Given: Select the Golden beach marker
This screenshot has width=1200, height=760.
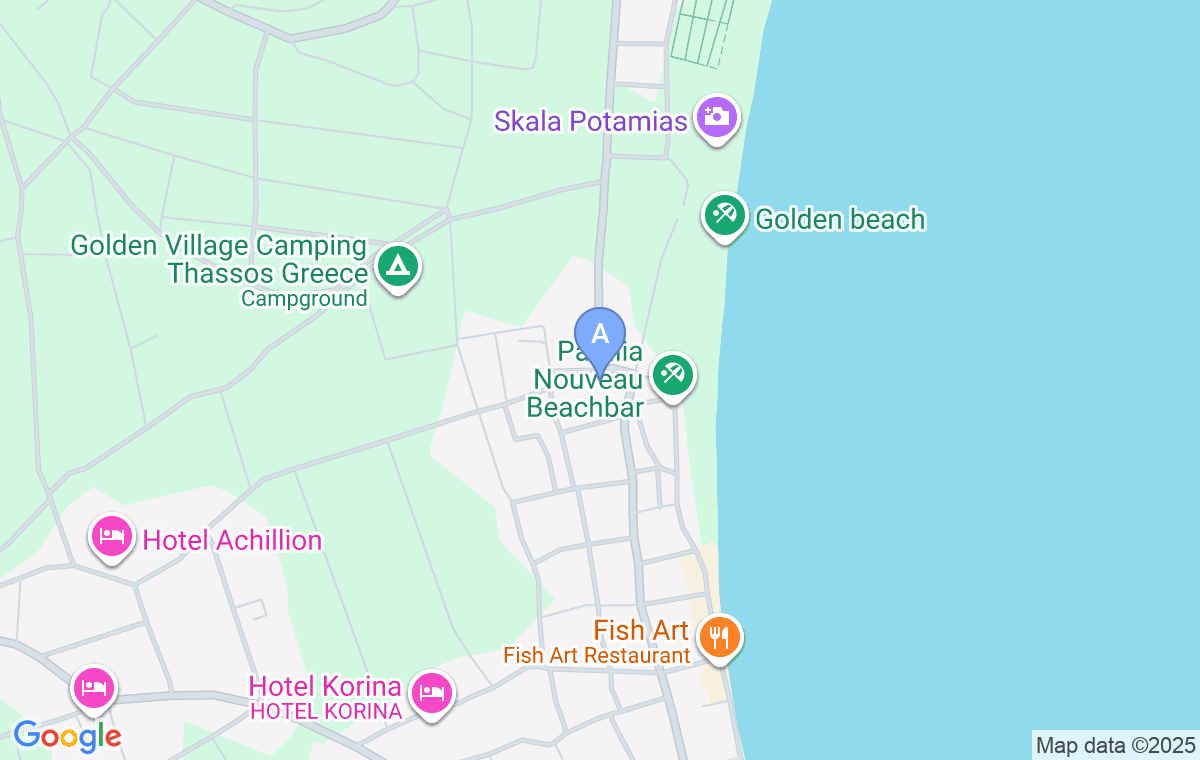Looking at the screenshot, I should point(725,215).
